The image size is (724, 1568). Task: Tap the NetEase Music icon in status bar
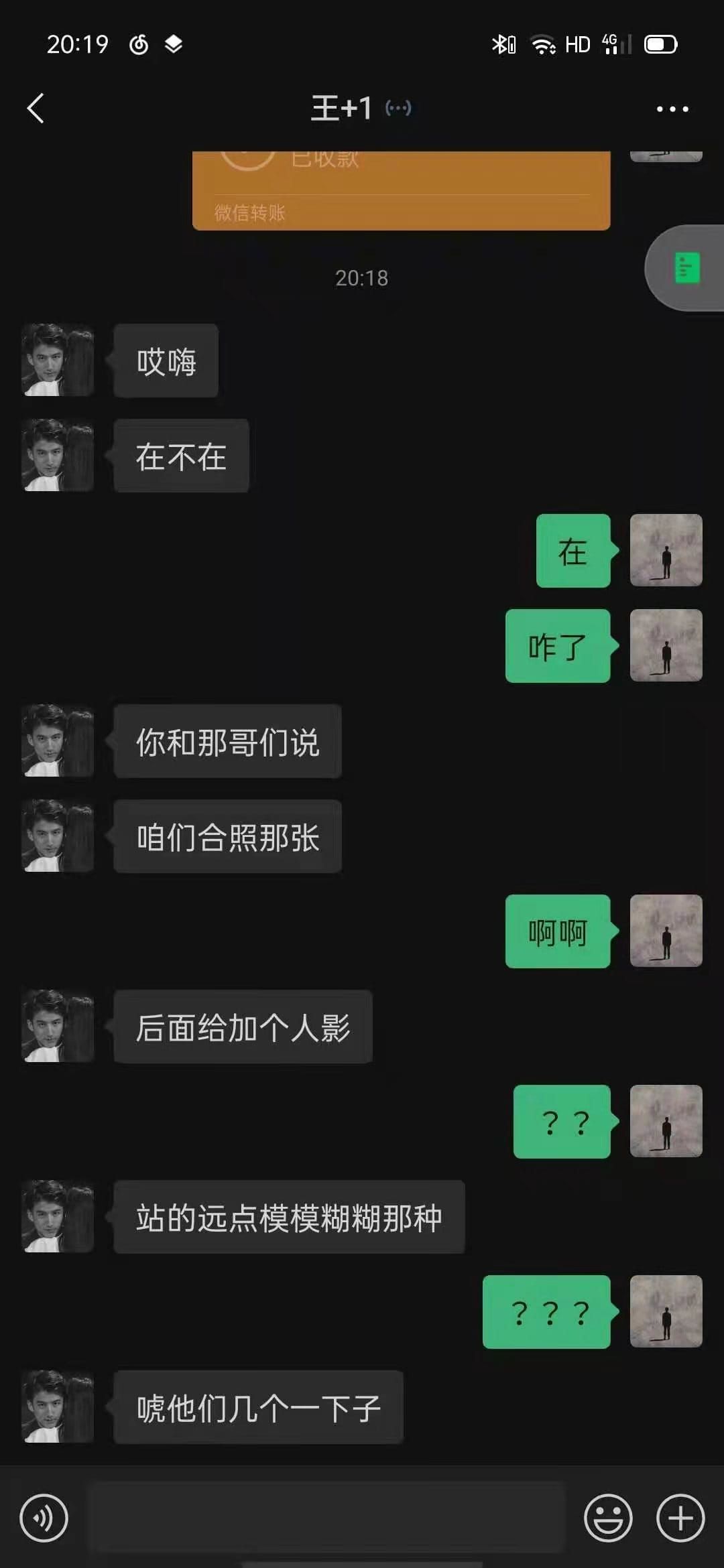pyautogui.click(x=139, y=43)
